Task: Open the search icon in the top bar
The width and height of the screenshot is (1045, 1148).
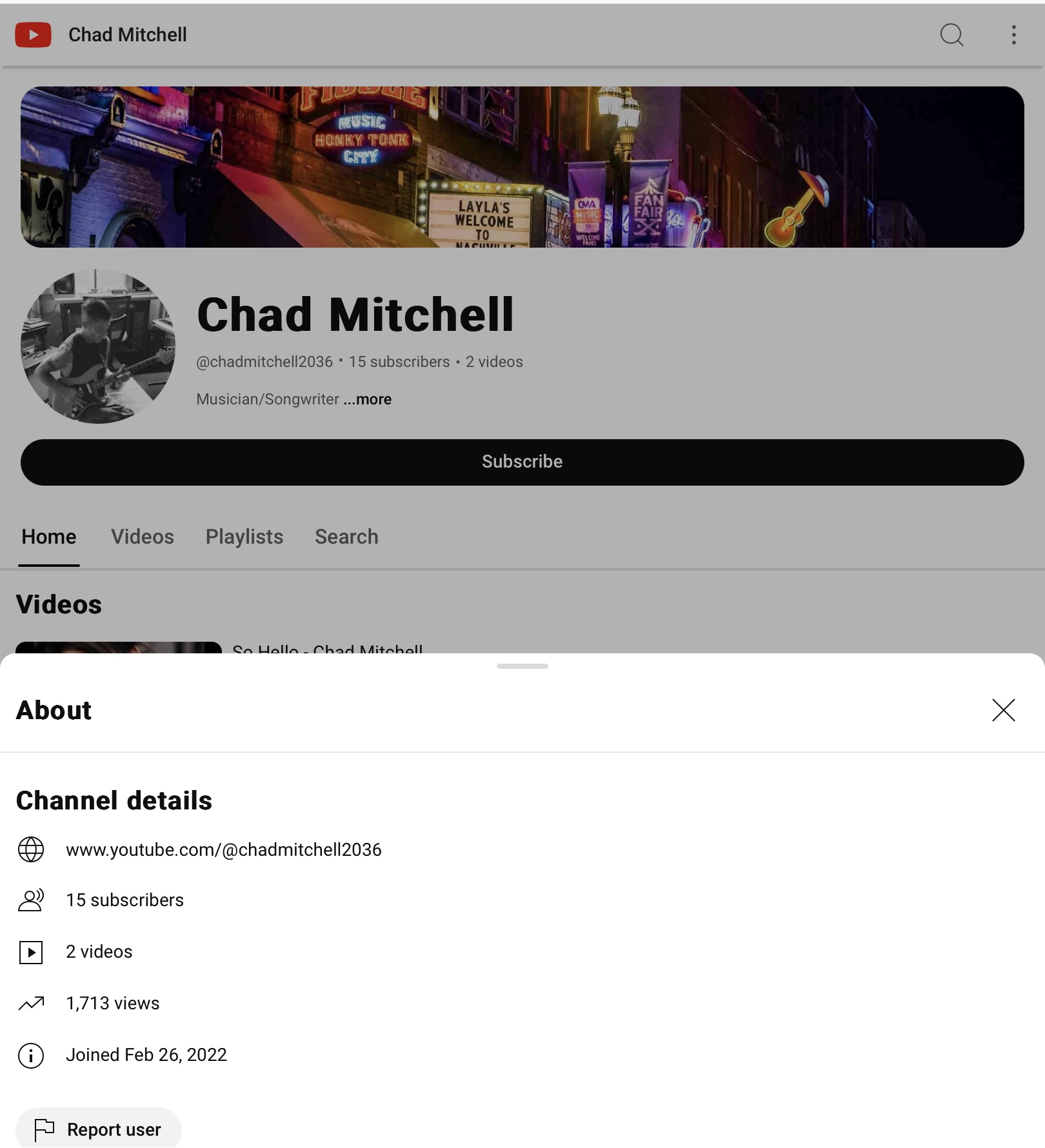Action: pyautogui.click(x=951, y=35)
